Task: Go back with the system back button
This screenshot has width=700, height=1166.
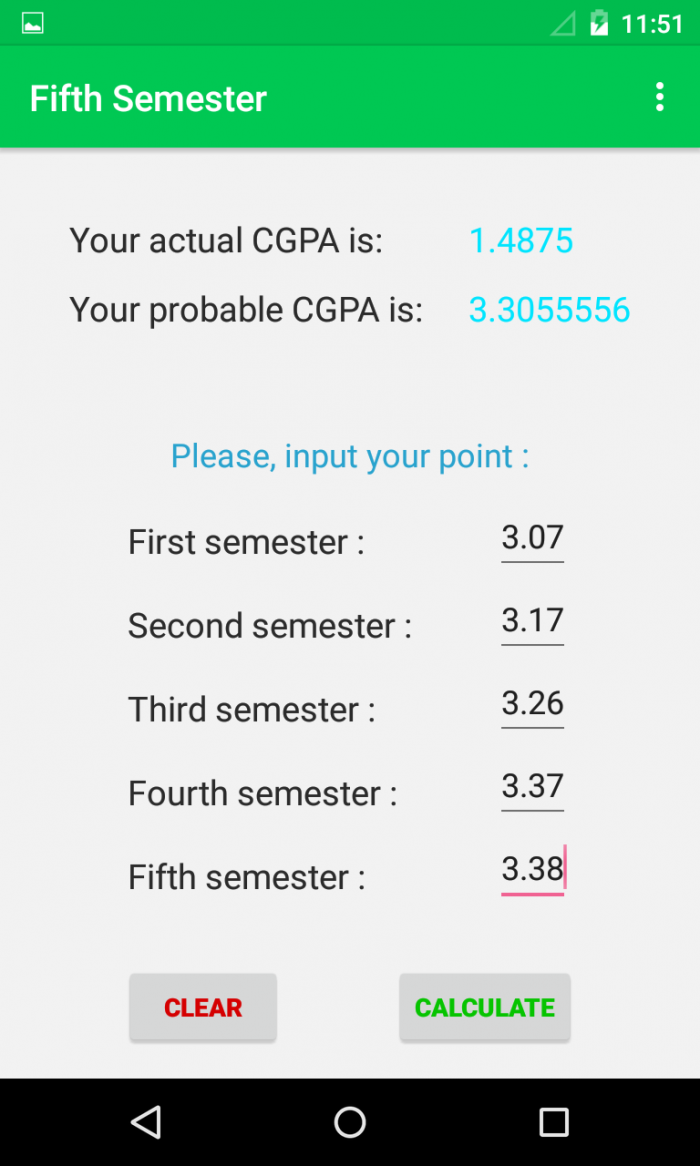Action: click(146, 1122)
